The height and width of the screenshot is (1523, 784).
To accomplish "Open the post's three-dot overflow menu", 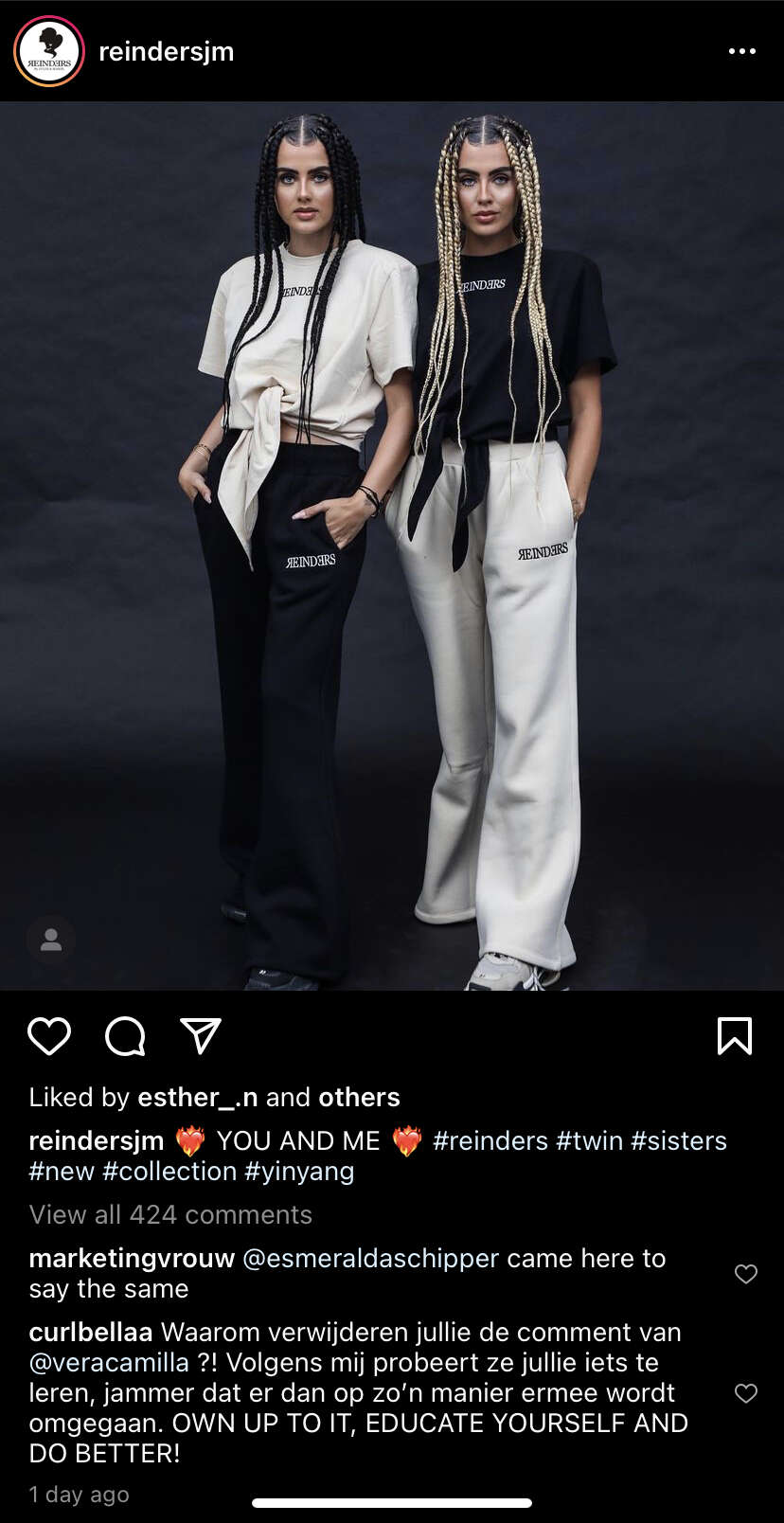I will (x=741, y=51).
